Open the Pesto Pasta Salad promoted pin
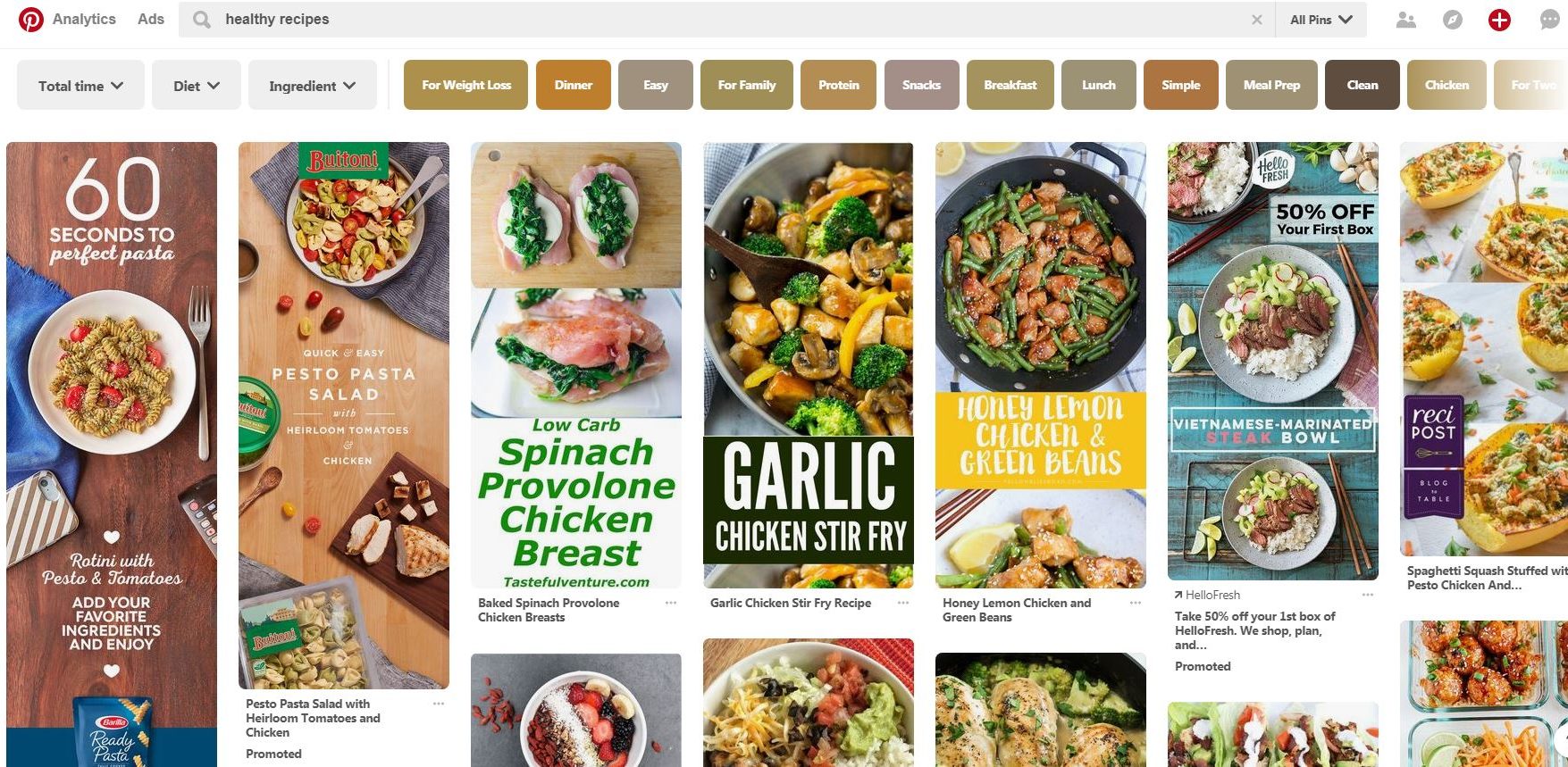 click(x=343, y=415)
